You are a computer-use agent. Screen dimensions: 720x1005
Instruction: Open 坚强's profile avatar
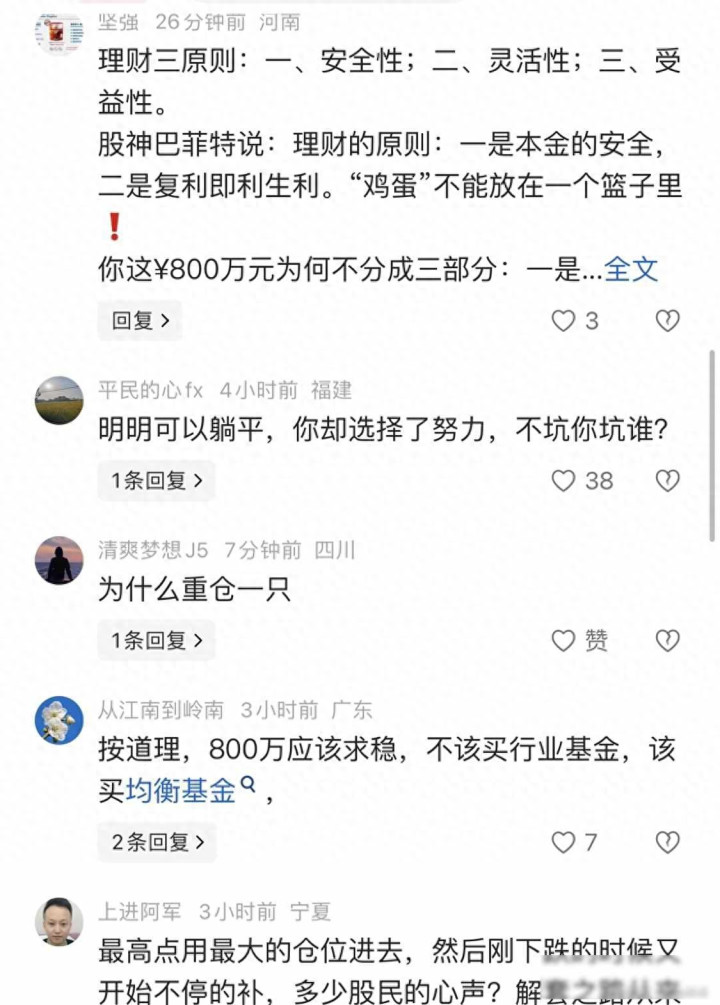(59, 32)
